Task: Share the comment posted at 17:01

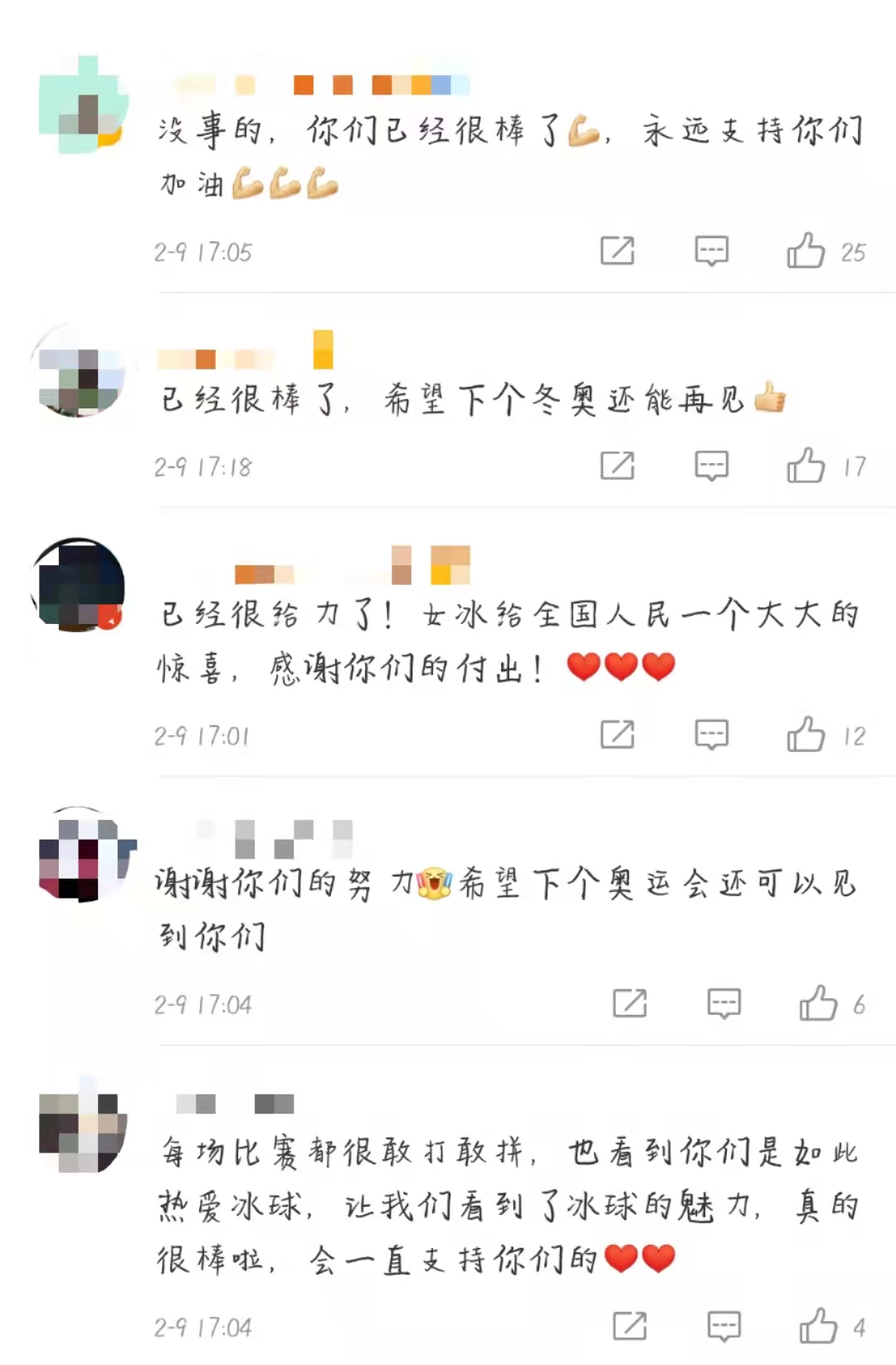Action: pos(617,734)
